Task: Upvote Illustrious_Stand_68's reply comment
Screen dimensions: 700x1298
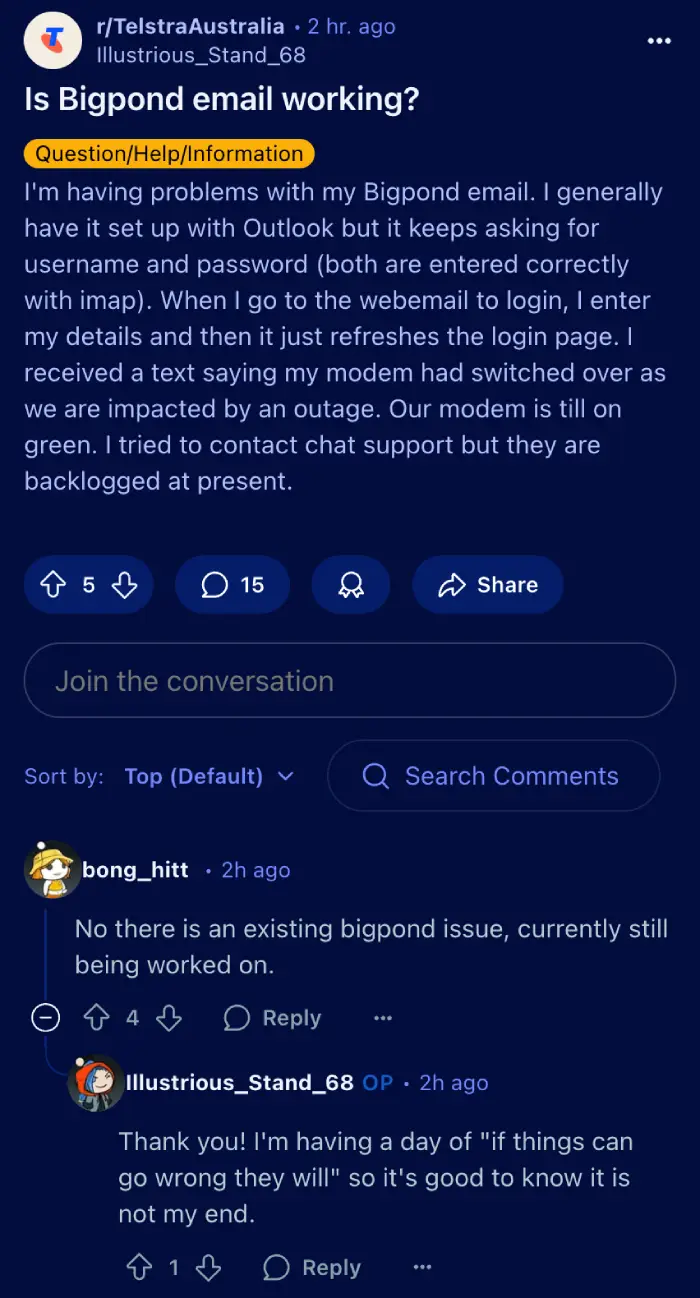Action: pyautogui.click(x=140, y=1268)
